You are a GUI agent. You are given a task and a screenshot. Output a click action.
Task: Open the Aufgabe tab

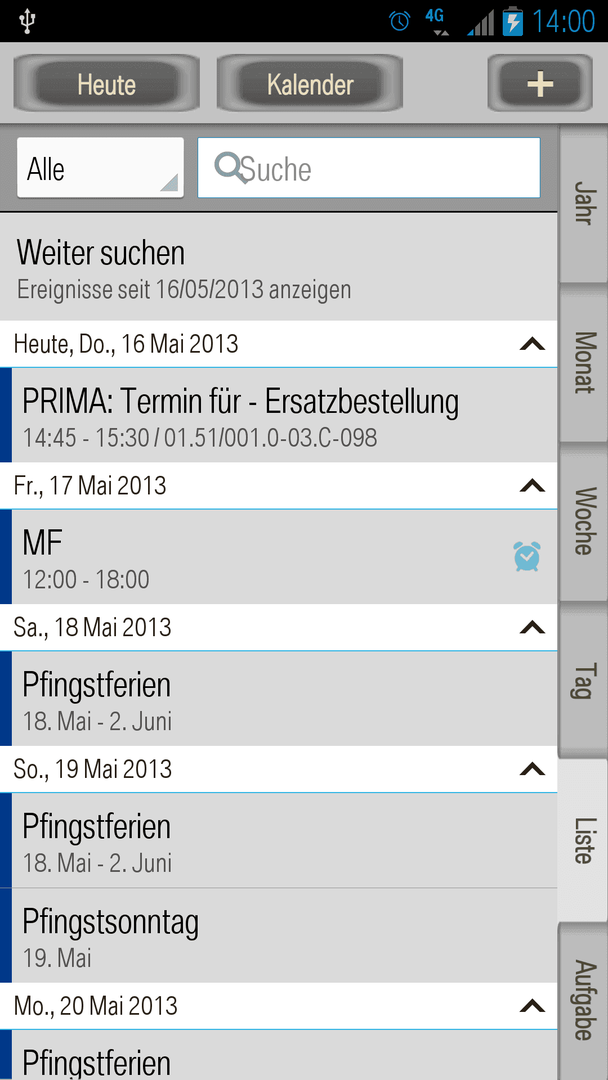point(583,1001)
